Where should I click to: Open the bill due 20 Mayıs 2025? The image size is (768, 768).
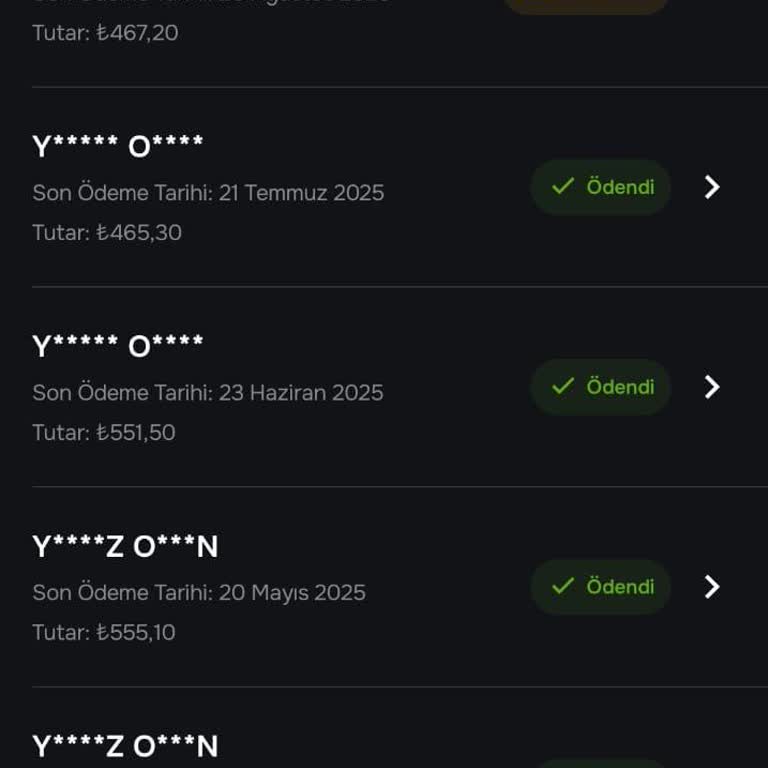(x=711, y=587)
